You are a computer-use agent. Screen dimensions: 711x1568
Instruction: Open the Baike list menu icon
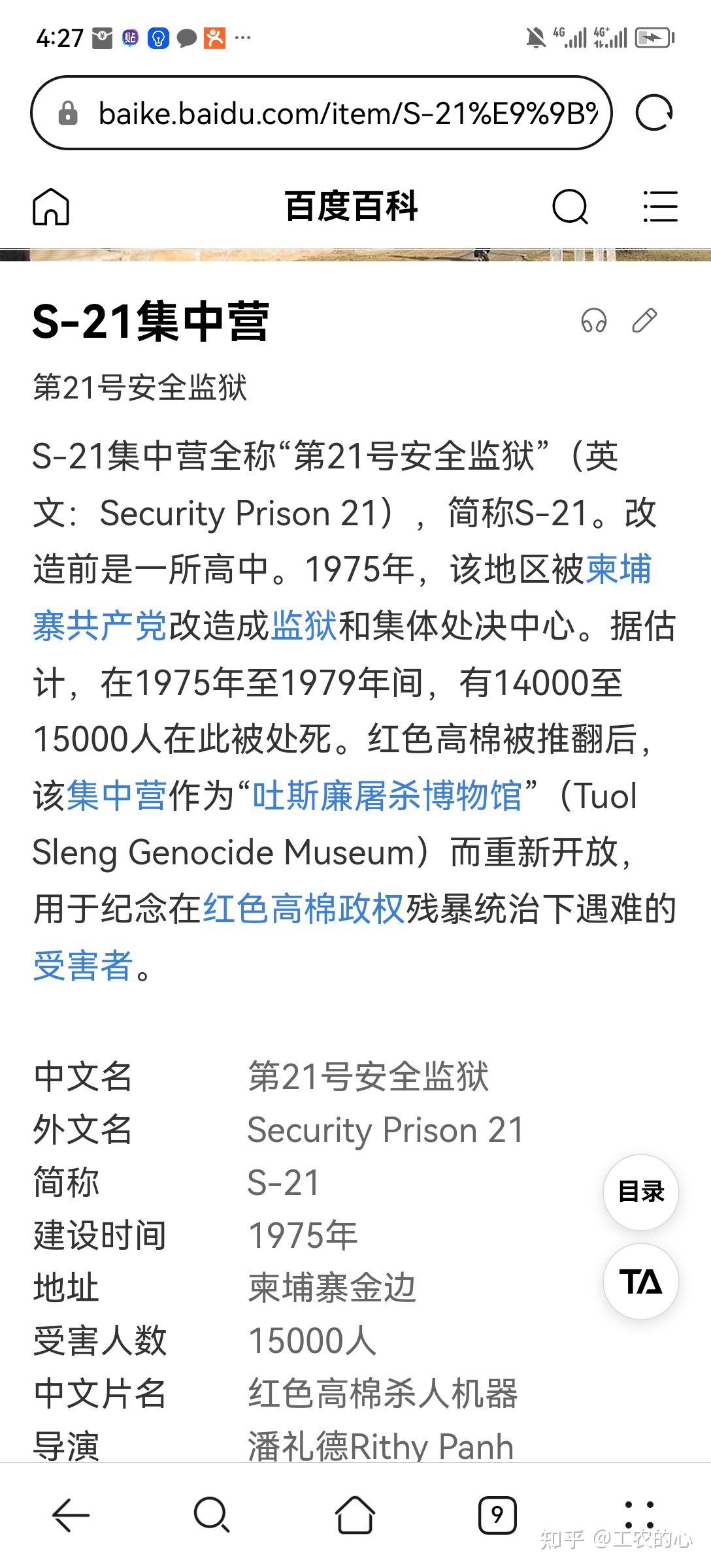660,206
